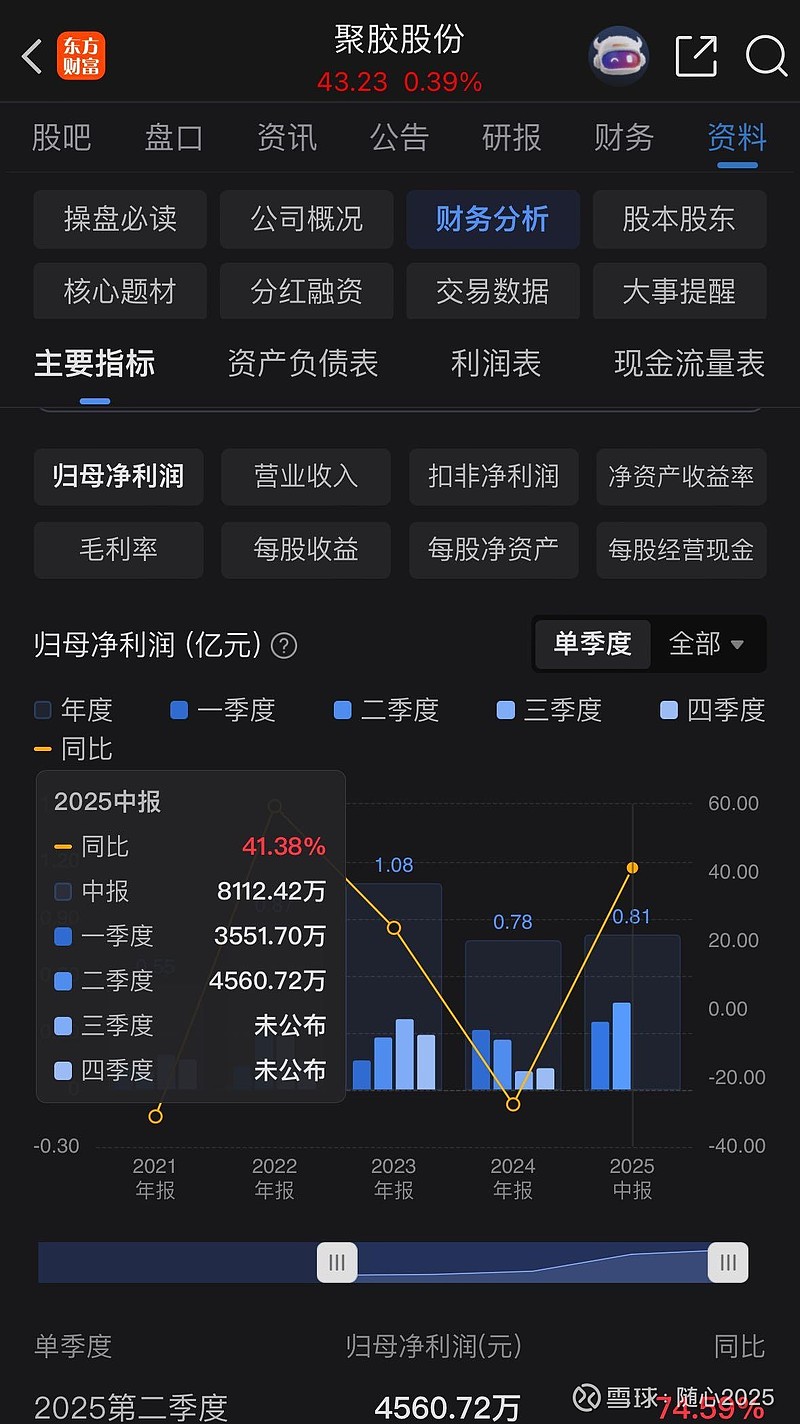Switch to 单季度 view
This screenshot has height=1424, width=800.
592,645
